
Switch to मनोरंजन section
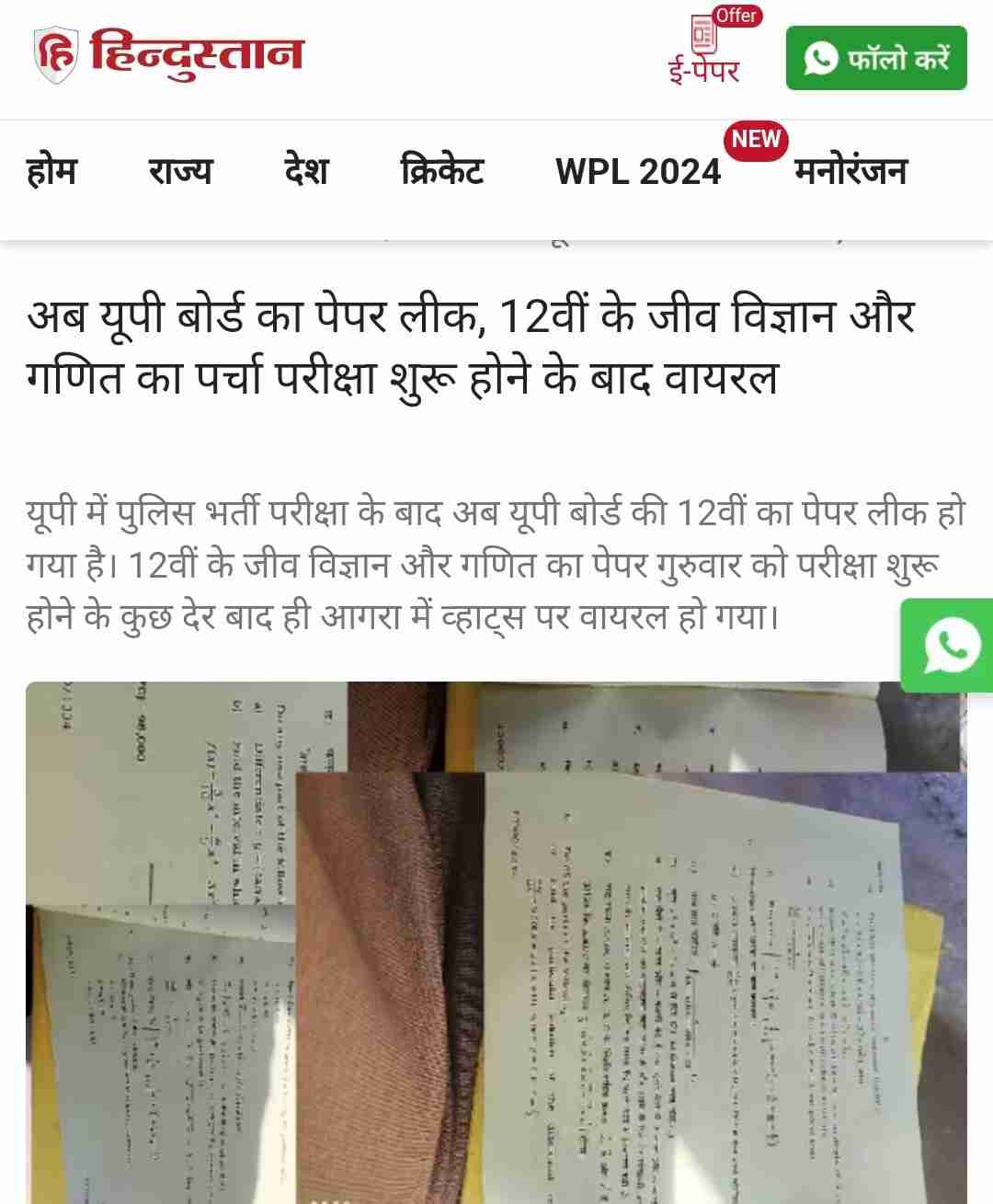coord(850,171)
